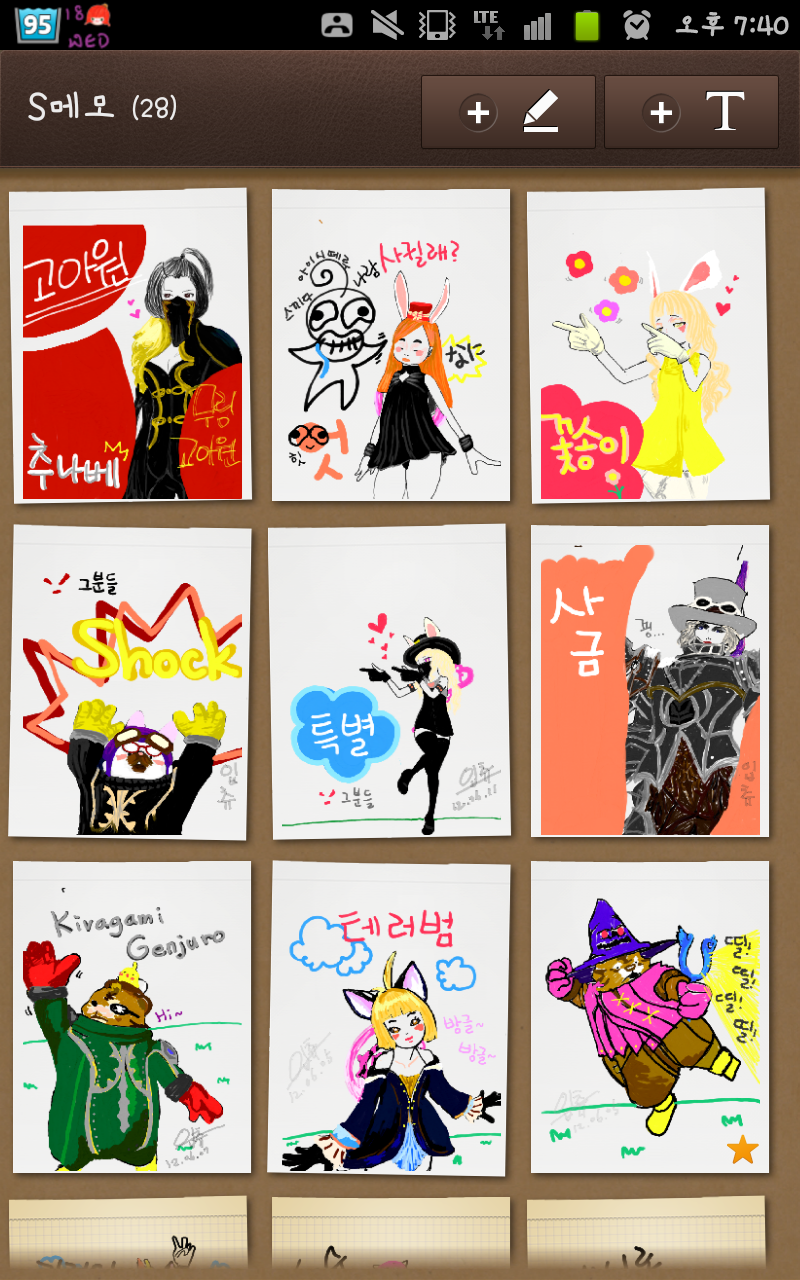This screenshot has width=800, height=1280.
Task: Create a new text memo
Action: click(x=691, y=112)
